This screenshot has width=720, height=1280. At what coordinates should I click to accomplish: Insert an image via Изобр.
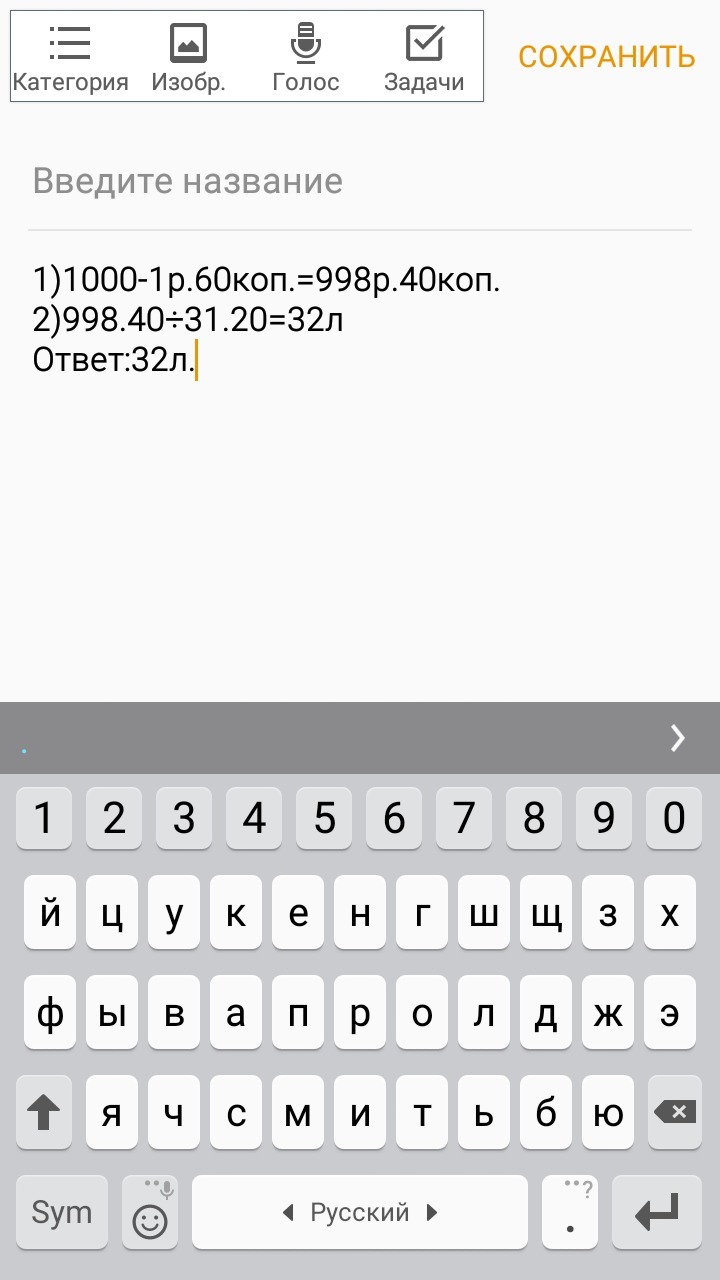click(188, 57)
